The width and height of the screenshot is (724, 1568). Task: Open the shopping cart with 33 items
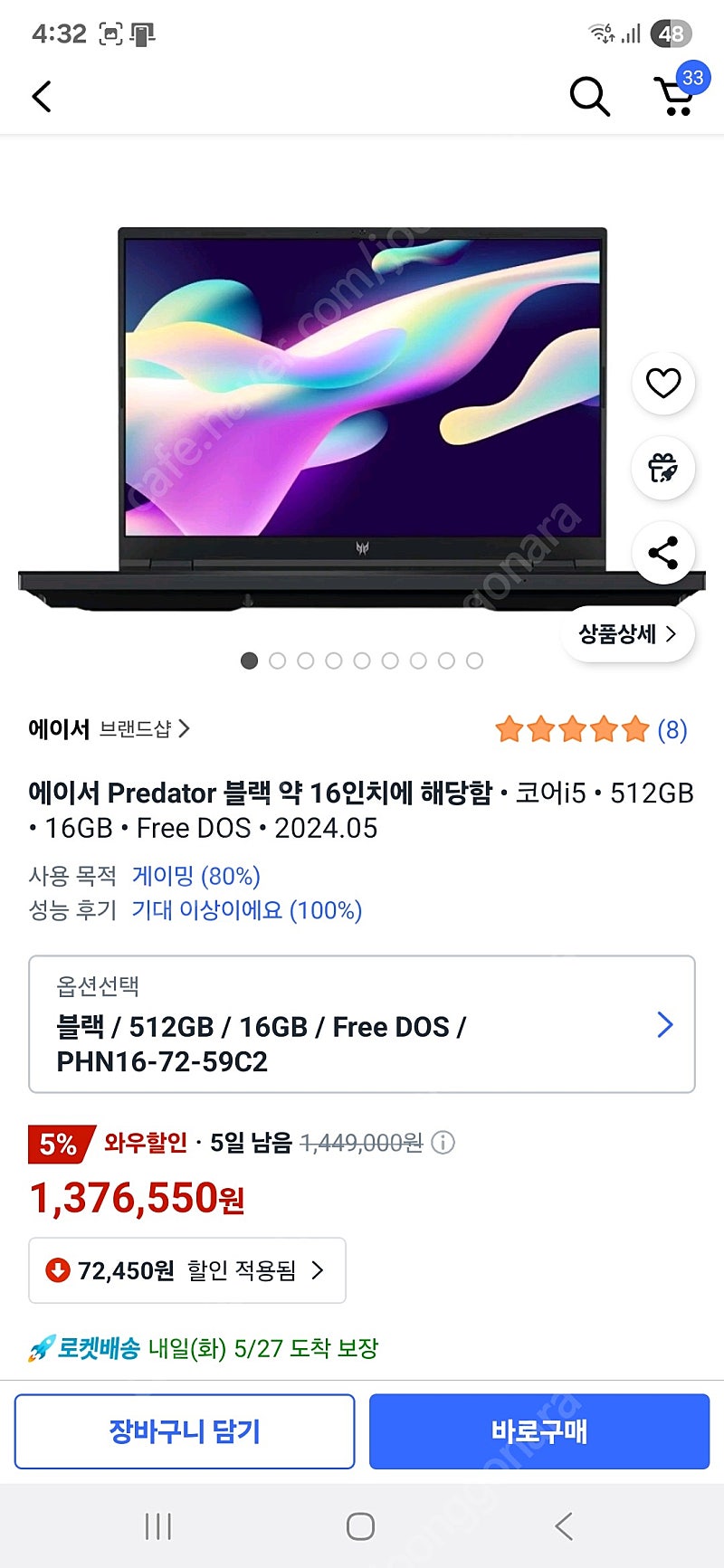coord(677,93)
